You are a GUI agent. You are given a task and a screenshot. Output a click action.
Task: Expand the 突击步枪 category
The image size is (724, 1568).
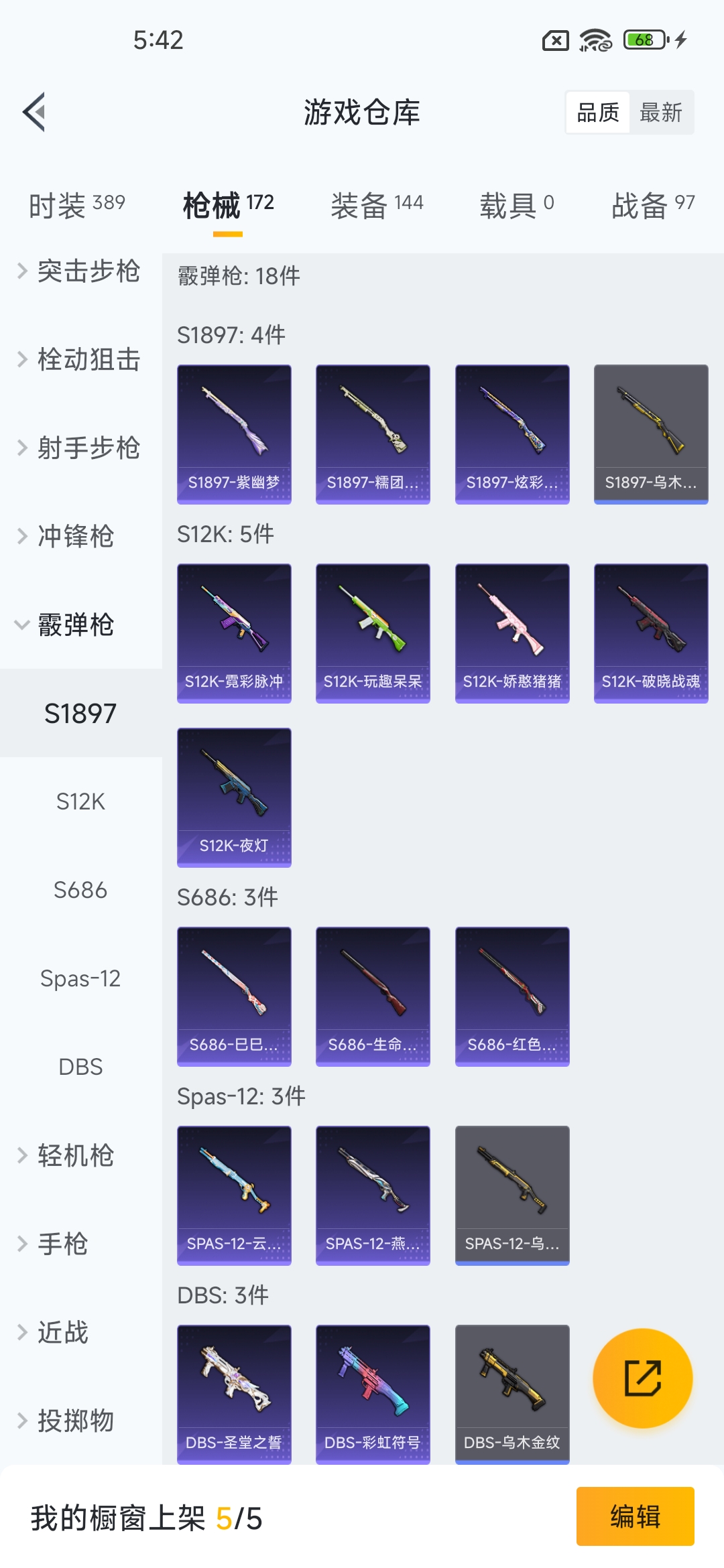pos(79,271)
